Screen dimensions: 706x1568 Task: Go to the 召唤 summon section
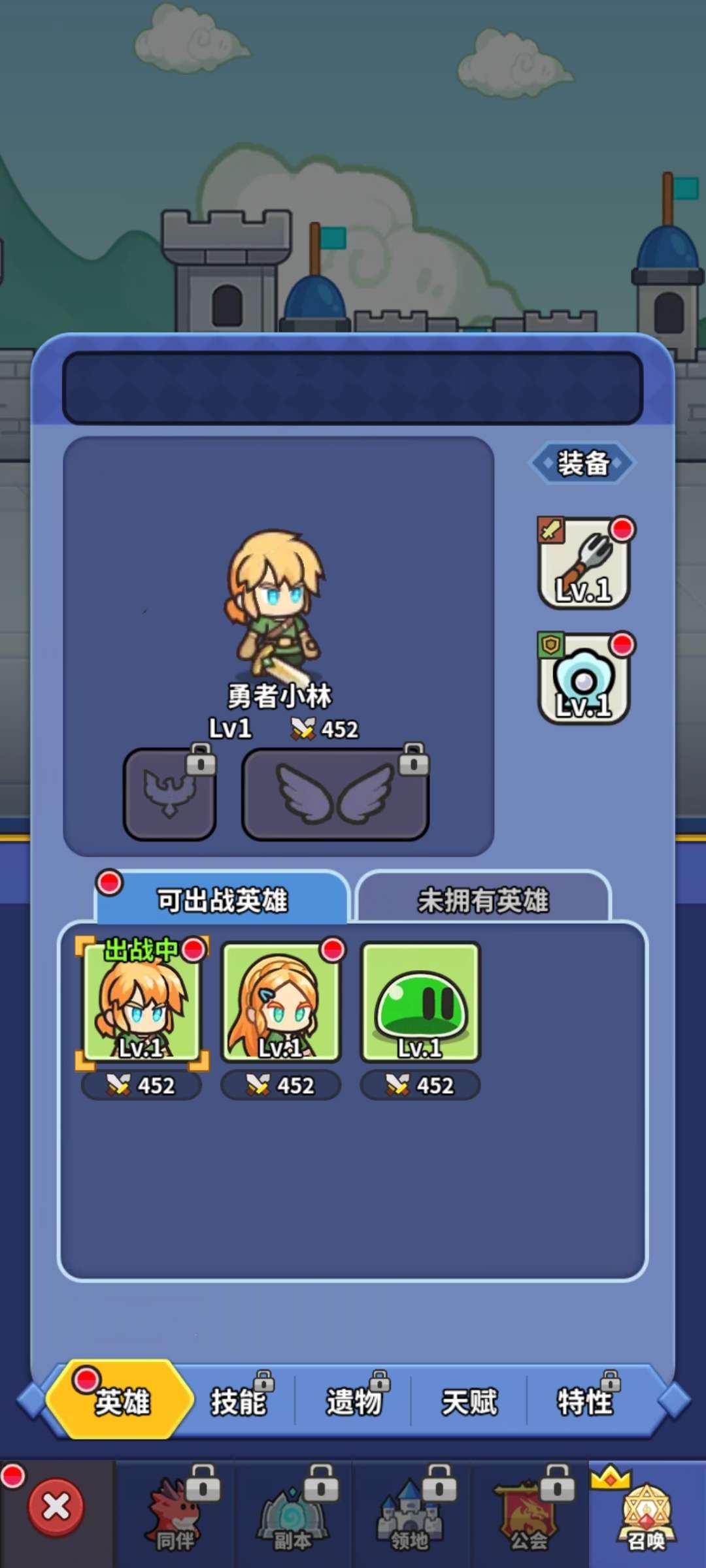[x=646, y=1516]
